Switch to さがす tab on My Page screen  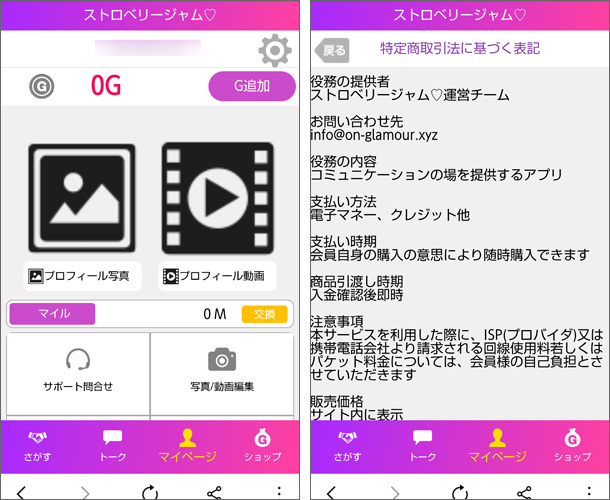[38, 445]
